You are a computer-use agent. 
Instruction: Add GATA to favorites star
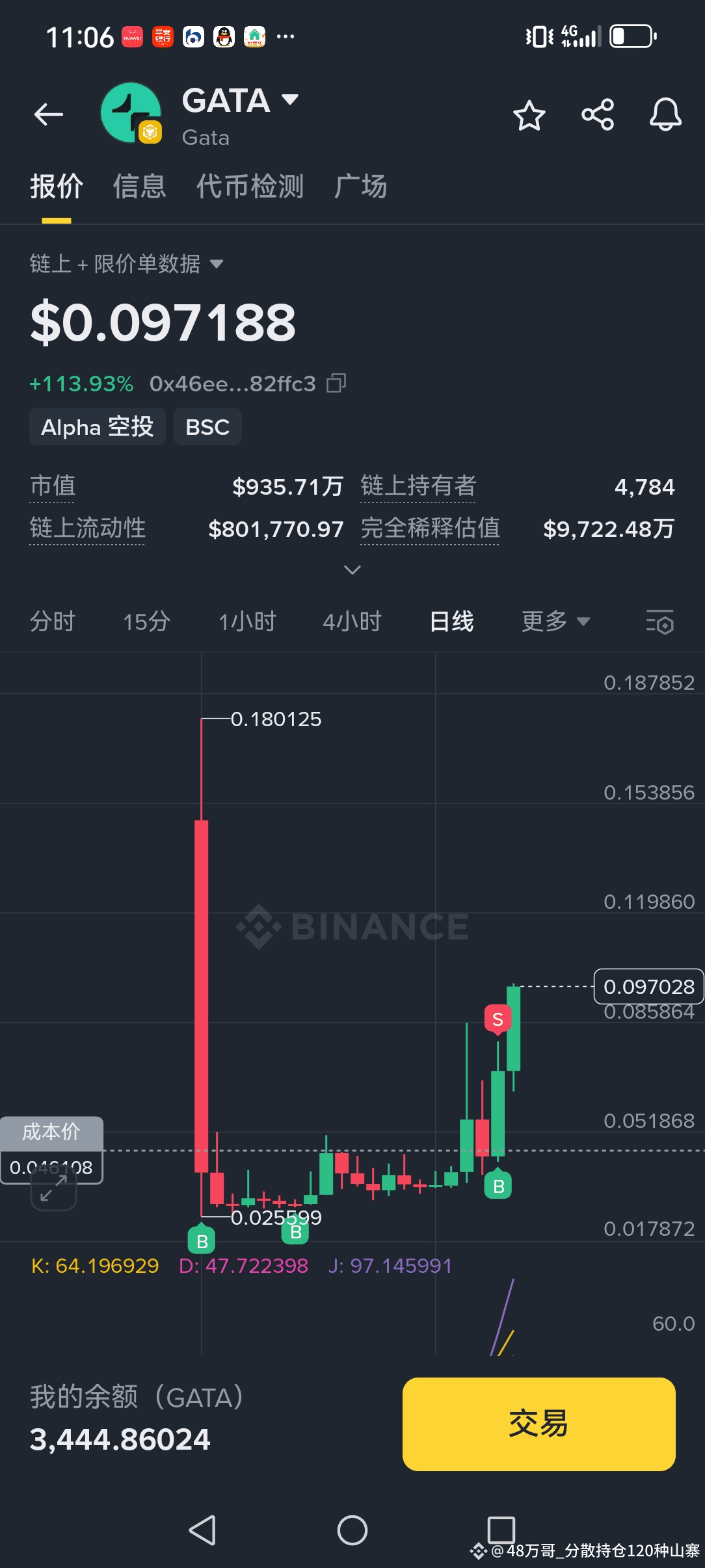[x=529, y=116]
